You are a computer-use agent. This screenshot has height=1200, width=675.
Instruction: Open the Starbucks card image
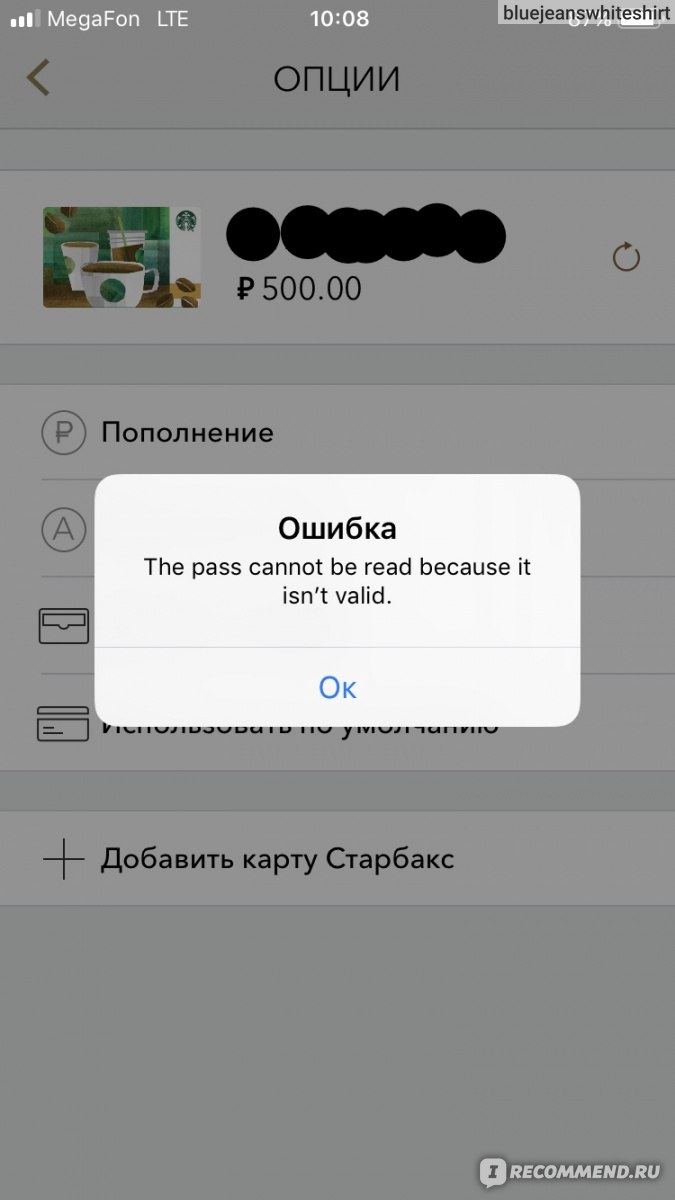point(120,257)
